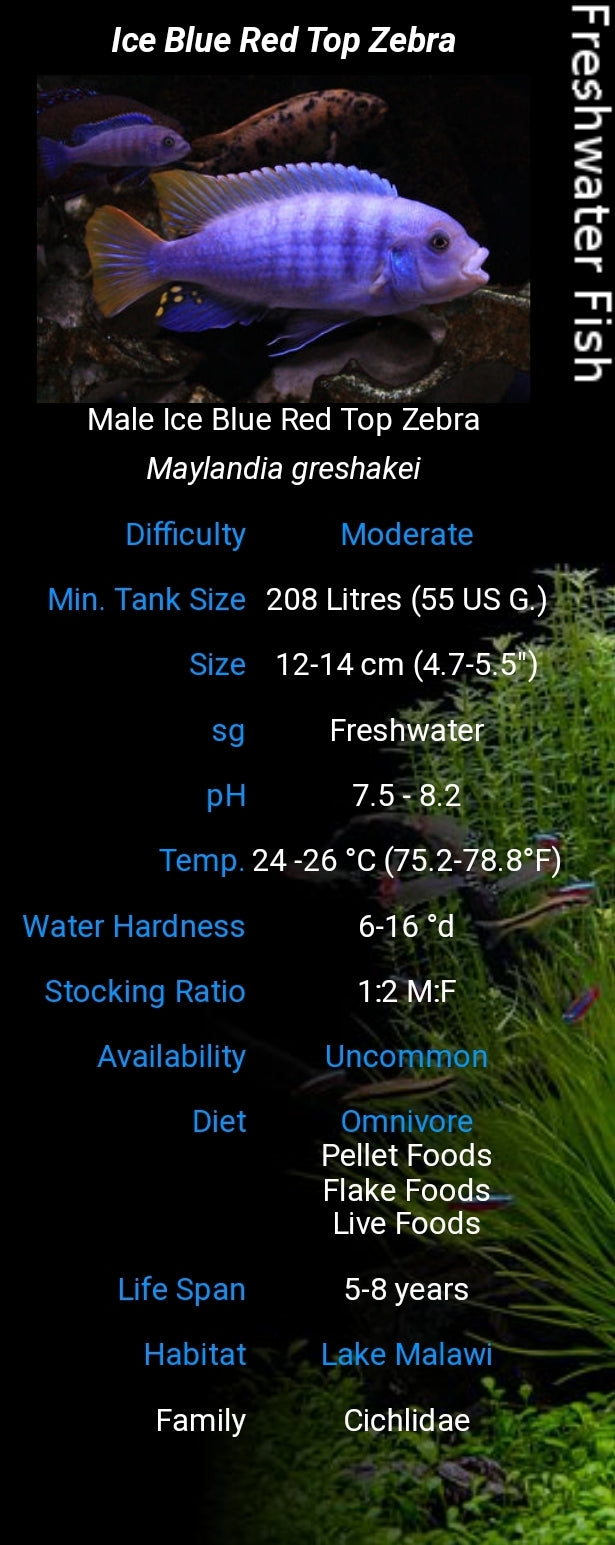
Task: Tap the Temp. label link
Action: click(201, 861)
